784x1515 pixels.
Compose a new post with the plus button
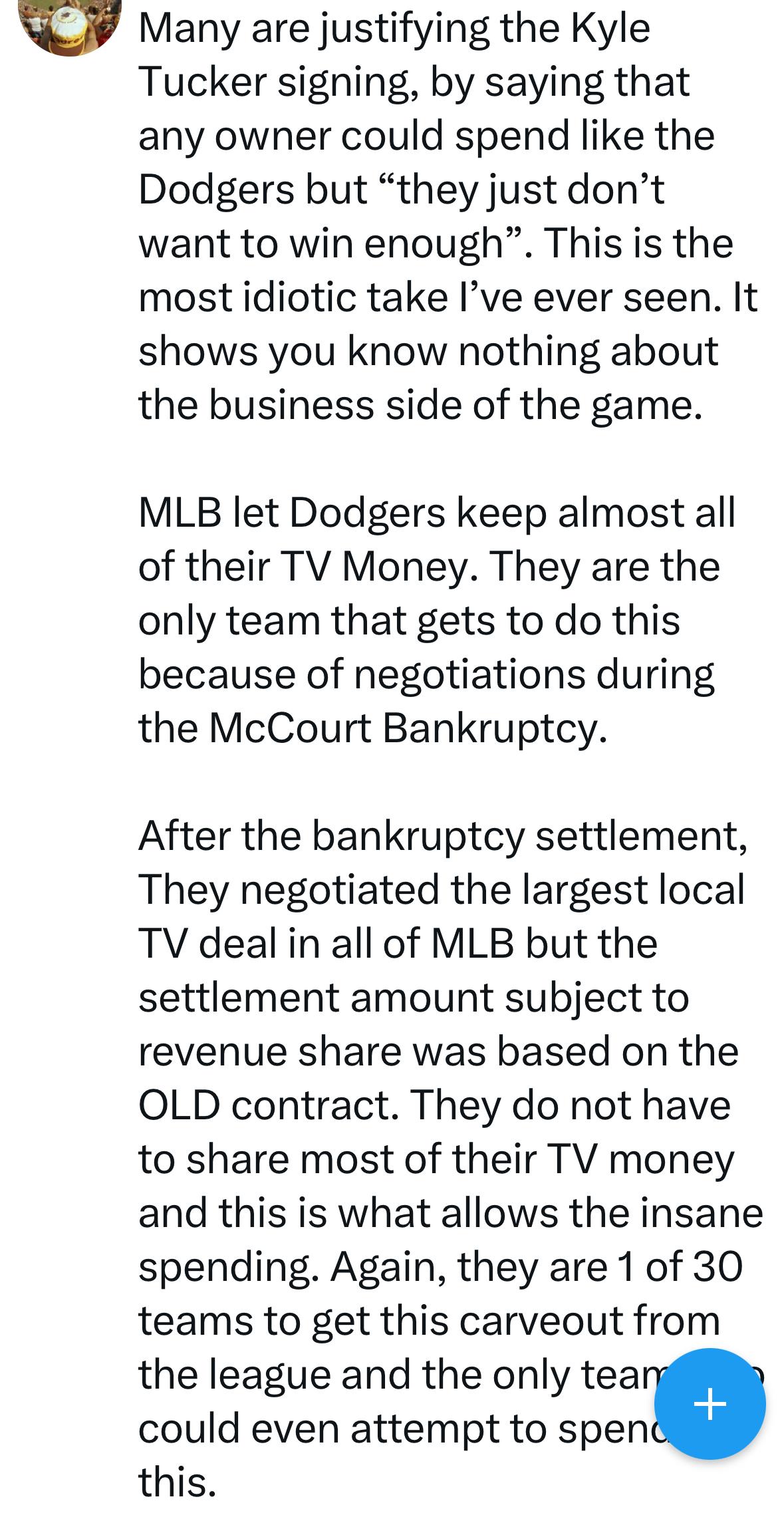pyautogui.click(x=710, y=1403)
